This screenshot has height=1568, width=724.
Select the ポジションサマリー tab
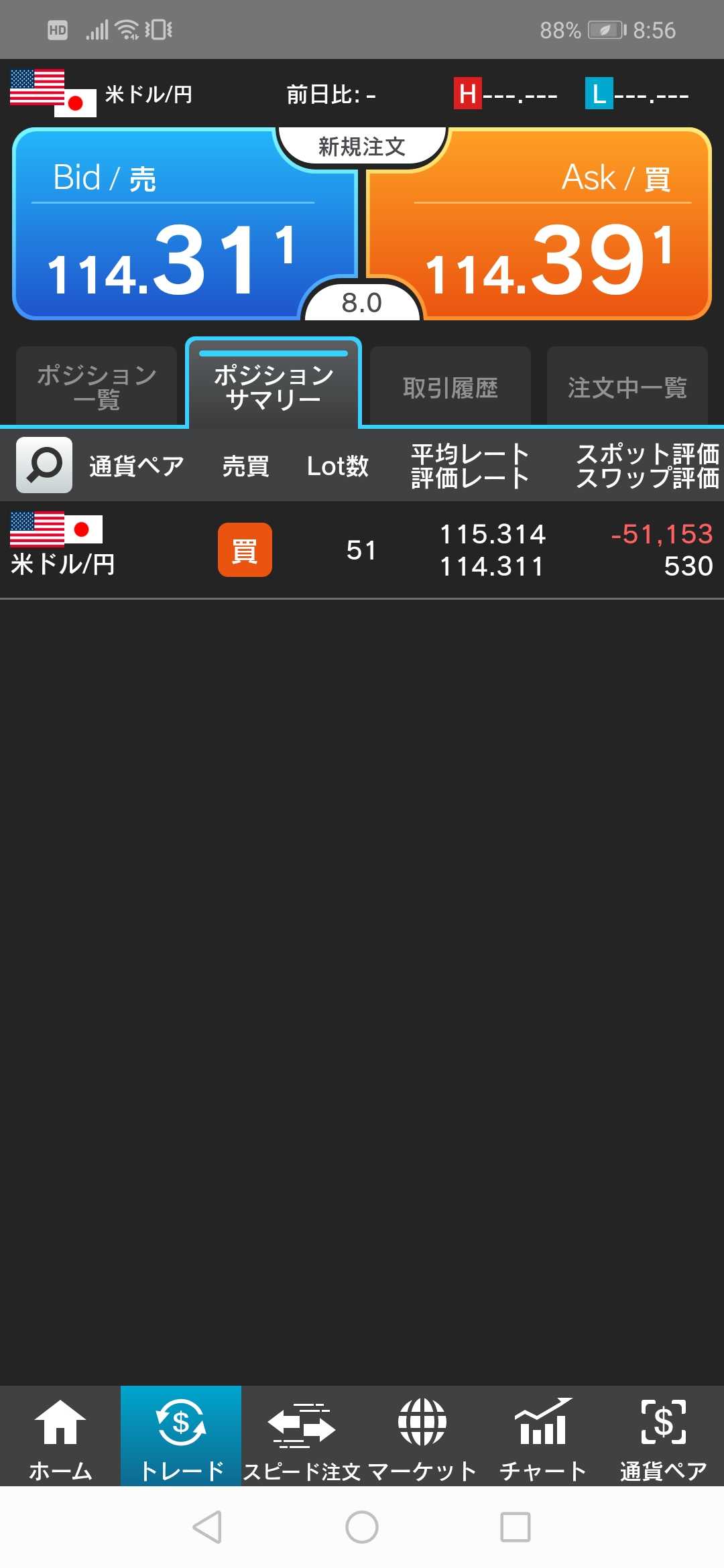click(274, 387)
